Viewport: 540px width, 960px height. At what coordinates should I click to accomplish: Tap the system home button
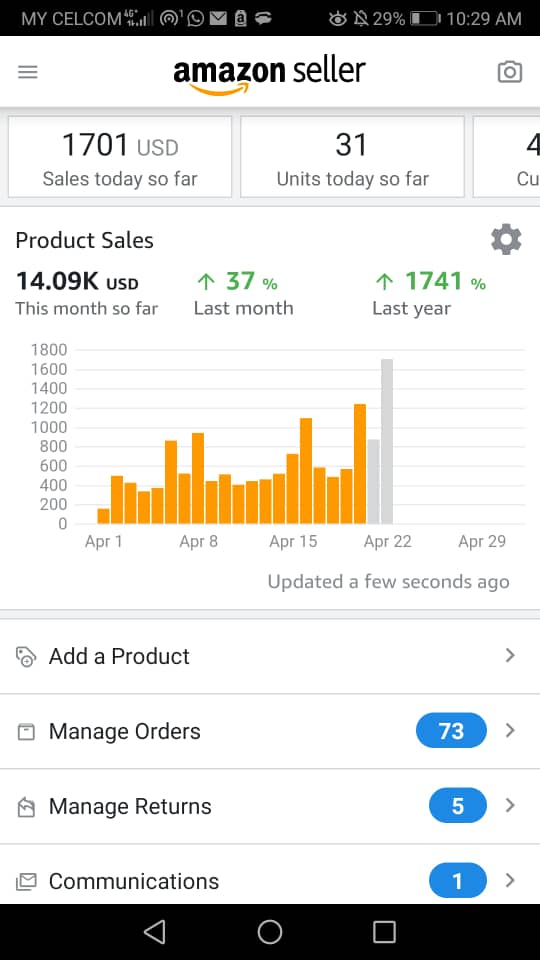click(x=270, y=932)
